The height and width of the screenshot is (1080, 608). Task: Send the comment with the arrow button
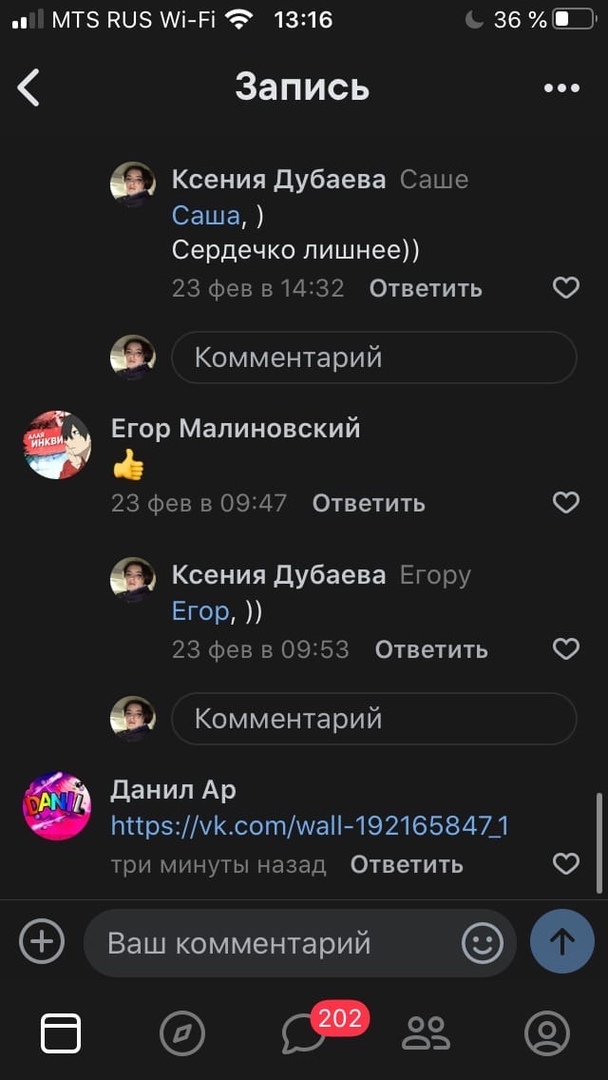pos(562,942)
